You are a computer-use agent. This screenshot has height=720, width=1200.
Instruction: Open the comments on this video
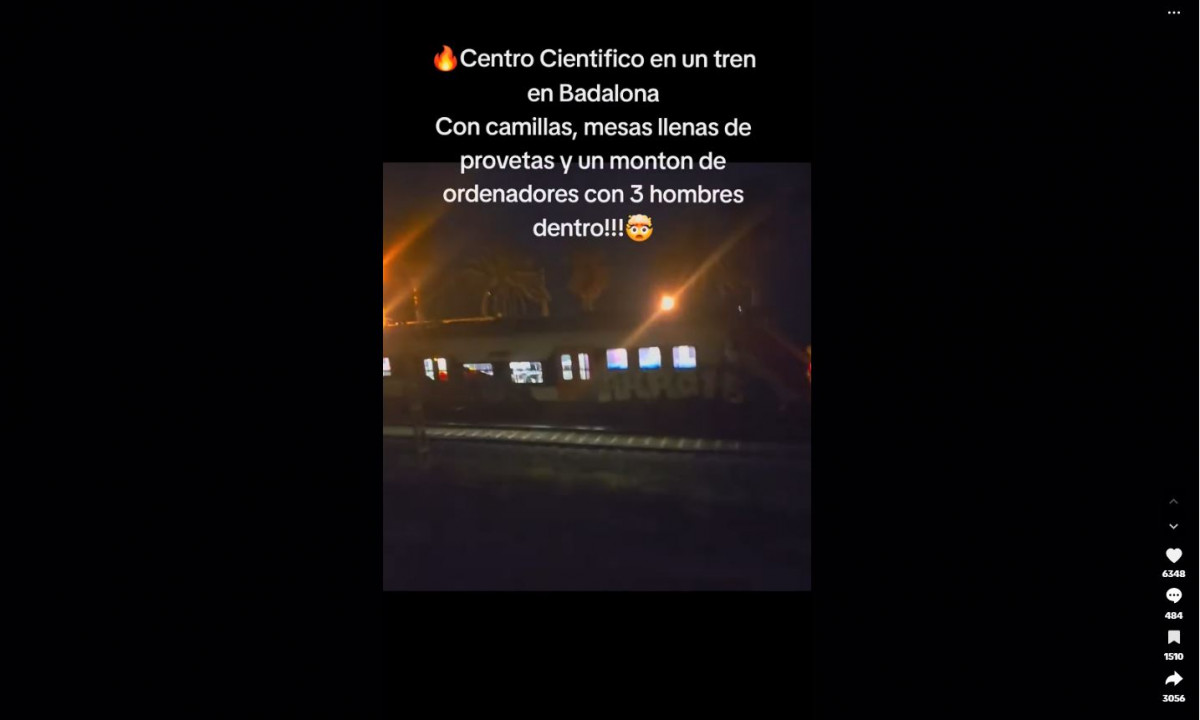[1174, 597]
